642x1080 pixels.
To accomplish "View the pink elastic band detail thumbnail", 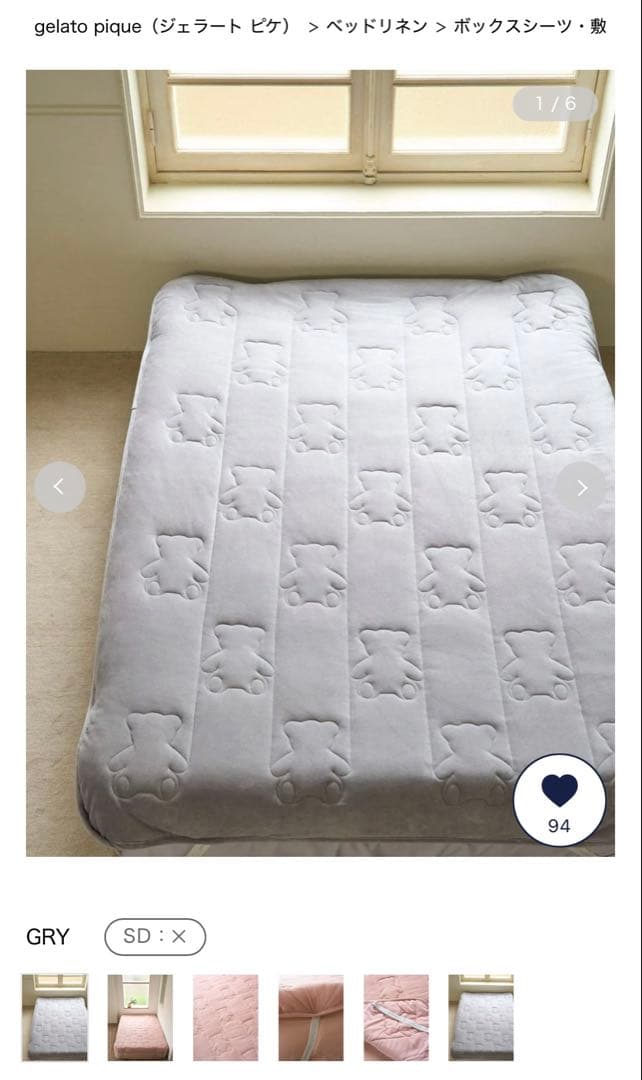I will 311,1018.
